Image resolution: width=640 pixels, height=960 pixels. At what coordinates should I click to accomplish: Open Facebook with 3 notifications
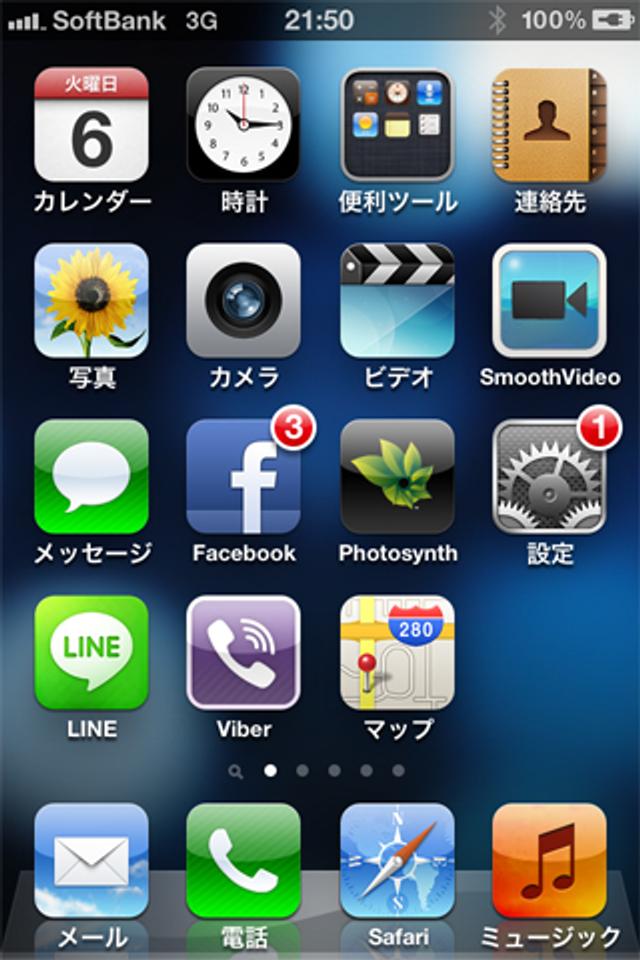[x=243, y=477]
